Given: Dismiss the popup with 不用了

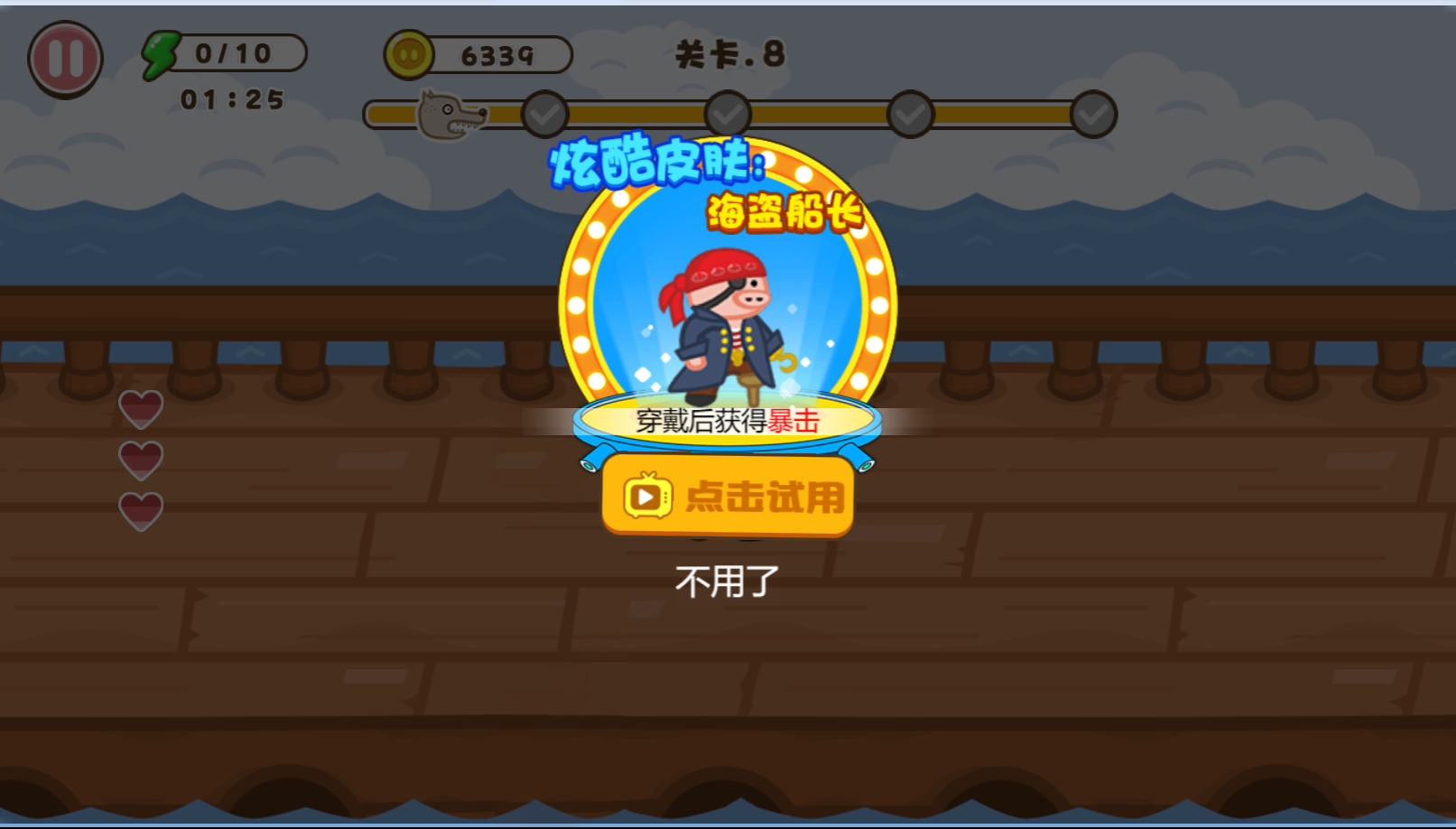Looking at the screenshot, I should (727, 582).
